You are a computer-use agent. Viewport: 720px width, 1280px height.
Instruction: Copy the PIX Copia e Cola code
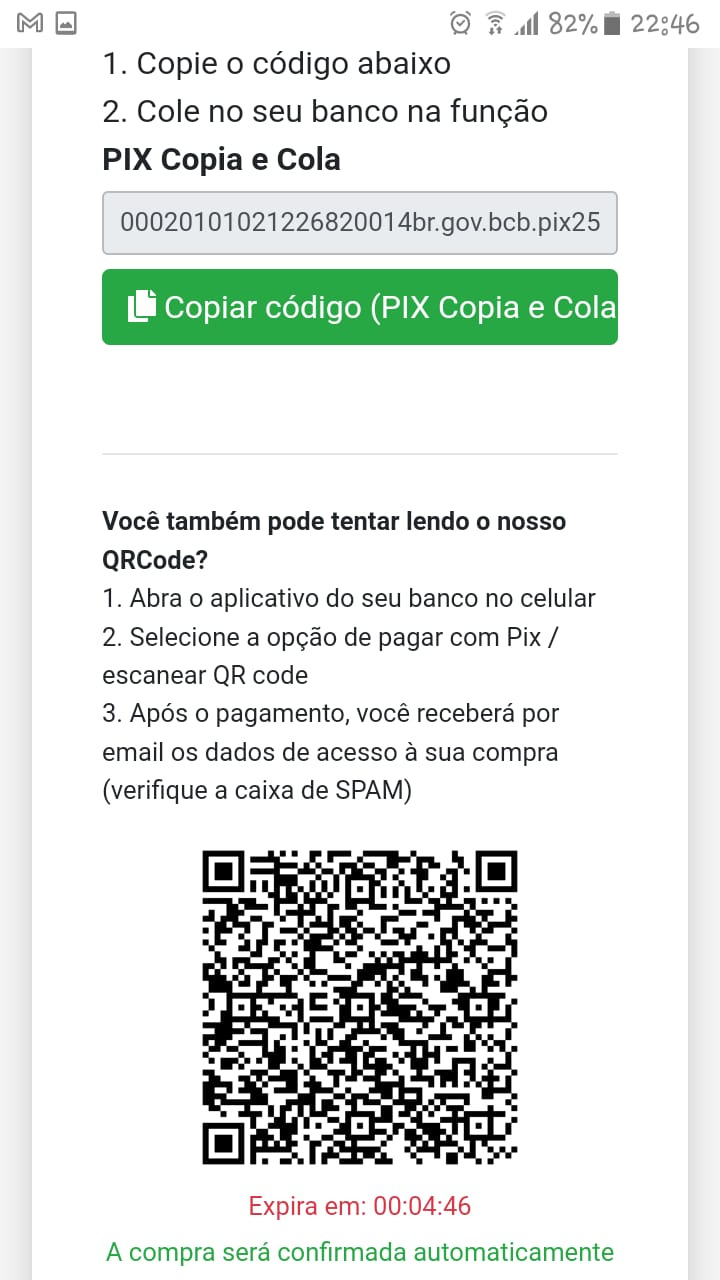[360, 307]
